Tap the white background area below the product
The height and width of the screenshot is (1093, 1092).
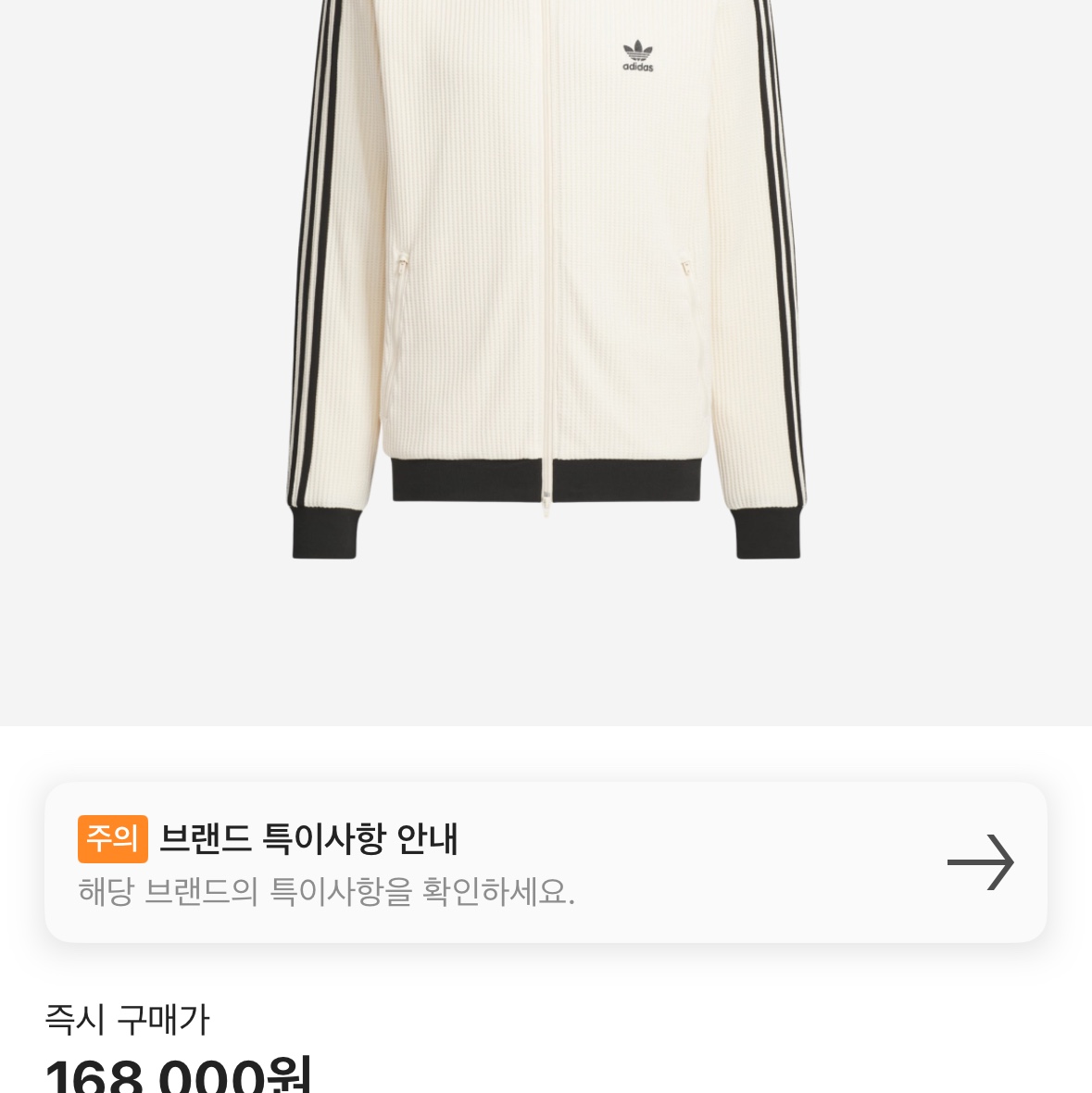(x=546, y=648)
